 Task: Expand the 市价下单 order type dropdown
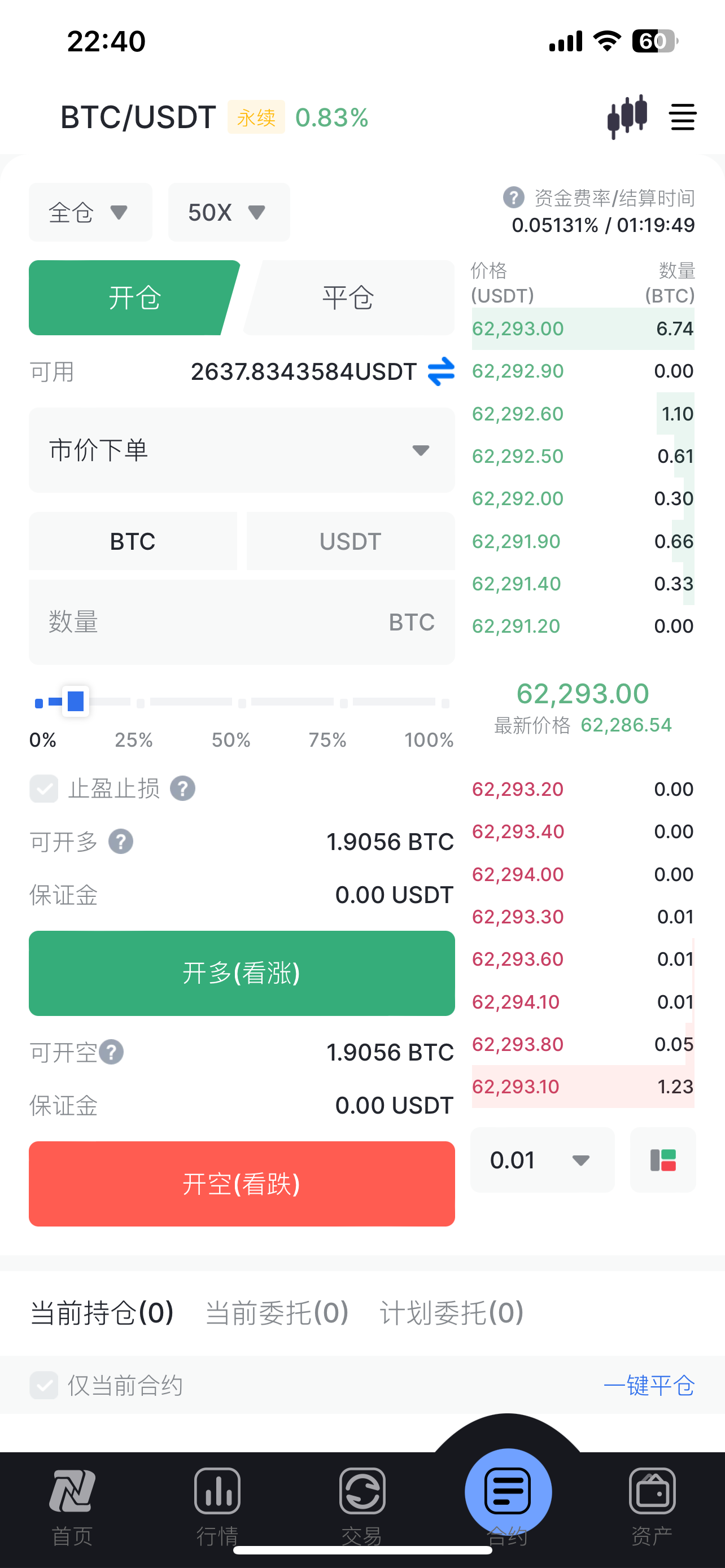pos(242,450)
